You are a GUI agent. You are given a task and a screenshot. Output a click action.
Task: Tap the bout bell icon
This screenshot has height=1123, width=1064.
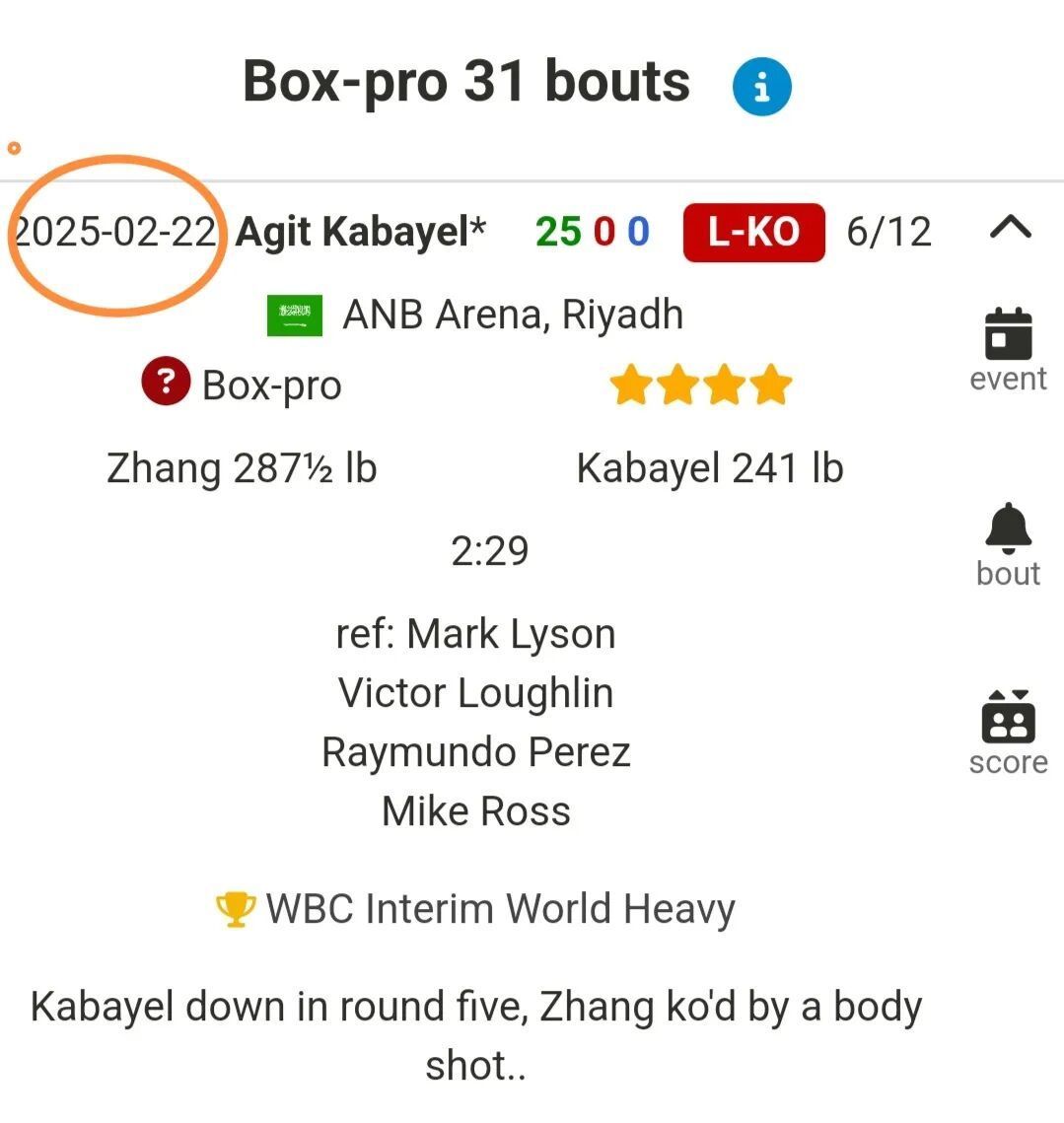[x=1008, y=528]
